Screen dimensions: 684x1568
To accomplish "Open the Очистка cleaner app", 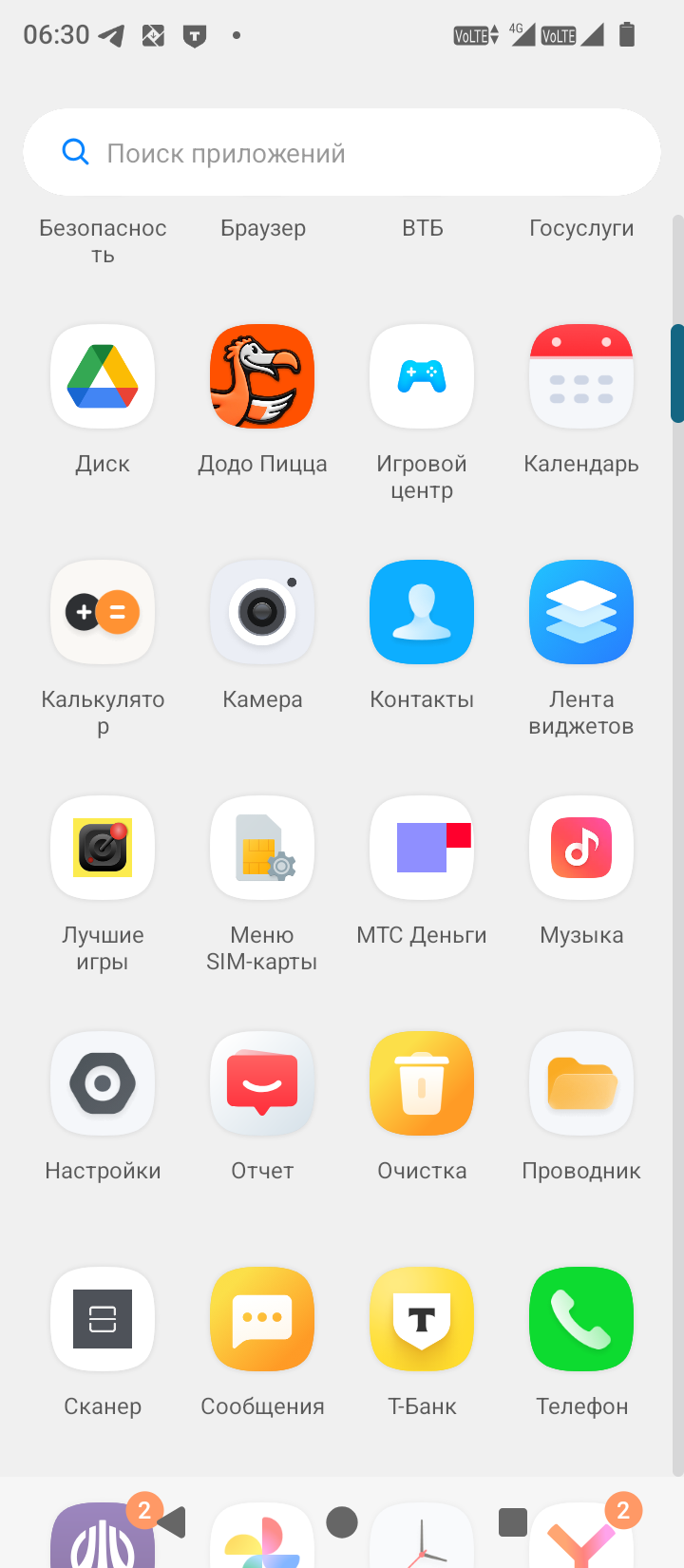I will click(422, 1083).
